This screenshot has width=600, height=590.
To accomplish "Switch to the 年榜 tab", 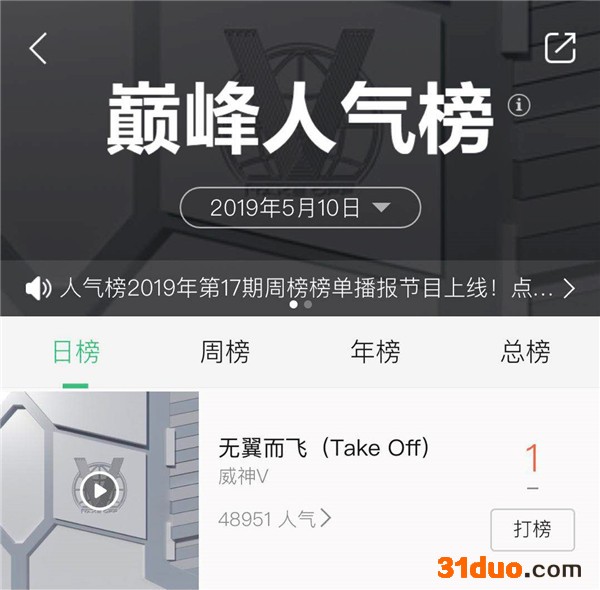I will (375, 352).
